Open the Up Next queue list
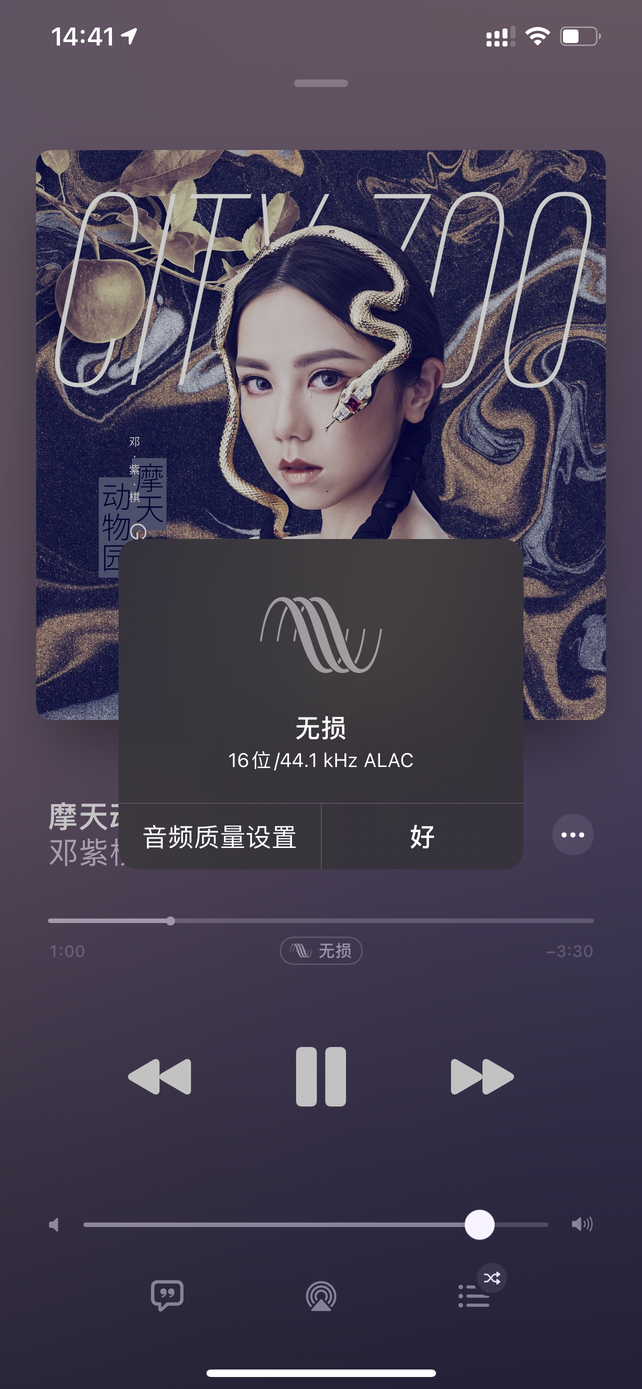642x1389 pixels. click(x=474, y=1297)
